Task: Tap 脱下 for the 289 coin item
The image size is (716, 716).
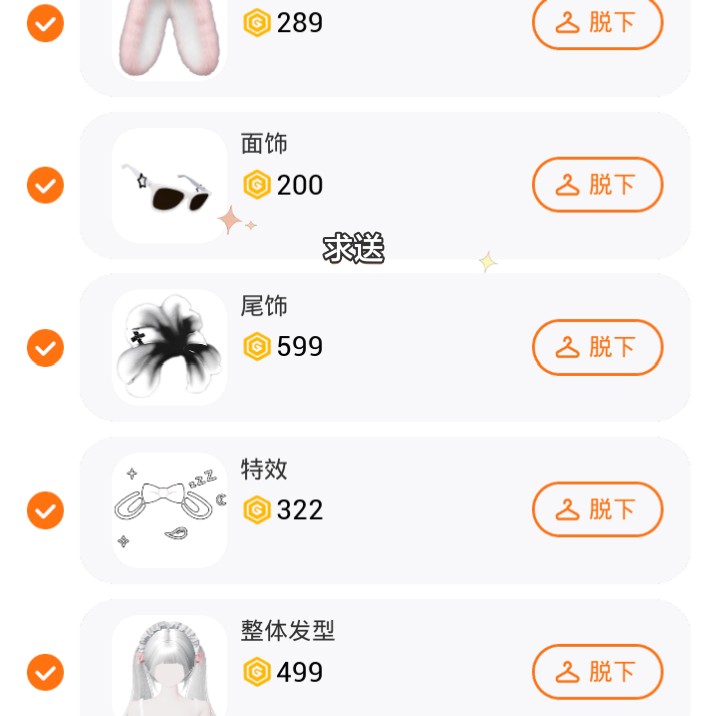Action: click(x=597, y=22)
